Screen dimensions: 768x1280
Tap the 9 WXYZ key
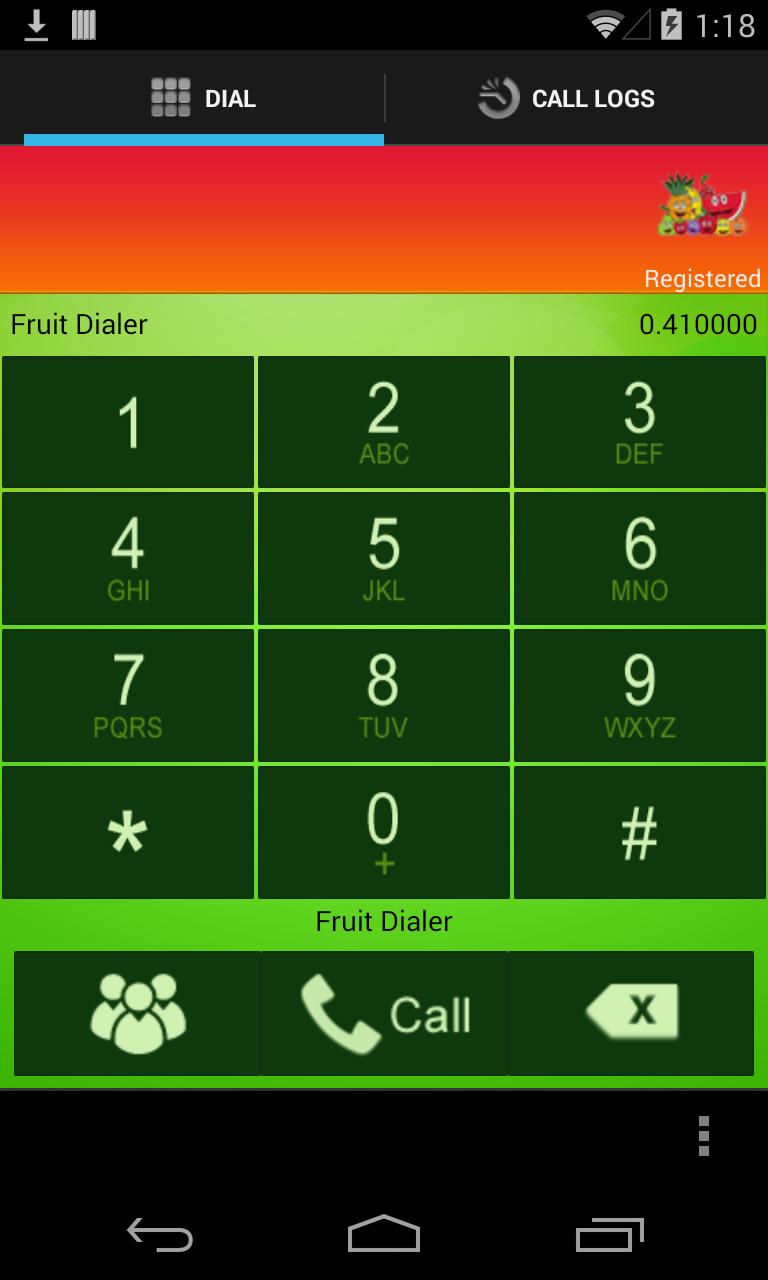640,696
